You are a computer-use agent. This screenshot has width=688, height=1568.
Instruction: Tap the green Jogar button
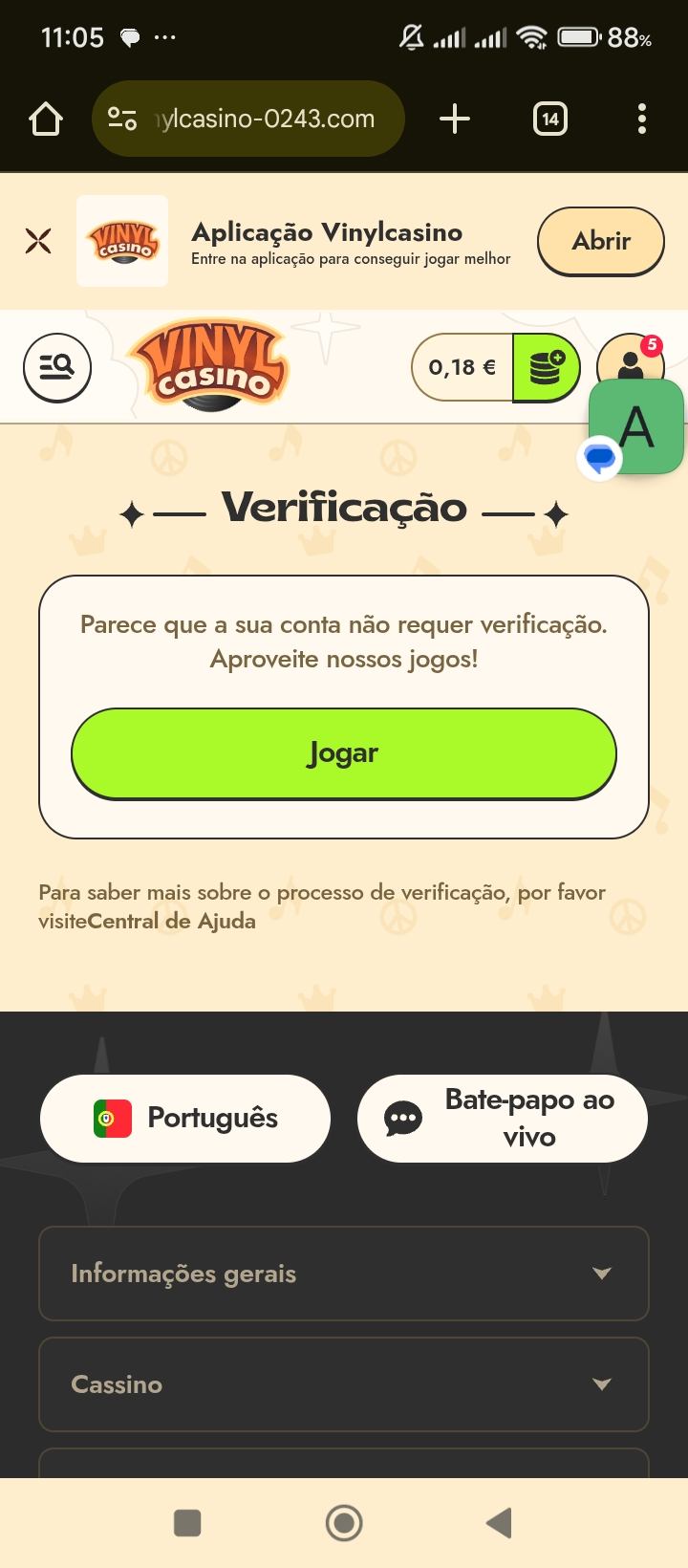(x=344, y=754)
